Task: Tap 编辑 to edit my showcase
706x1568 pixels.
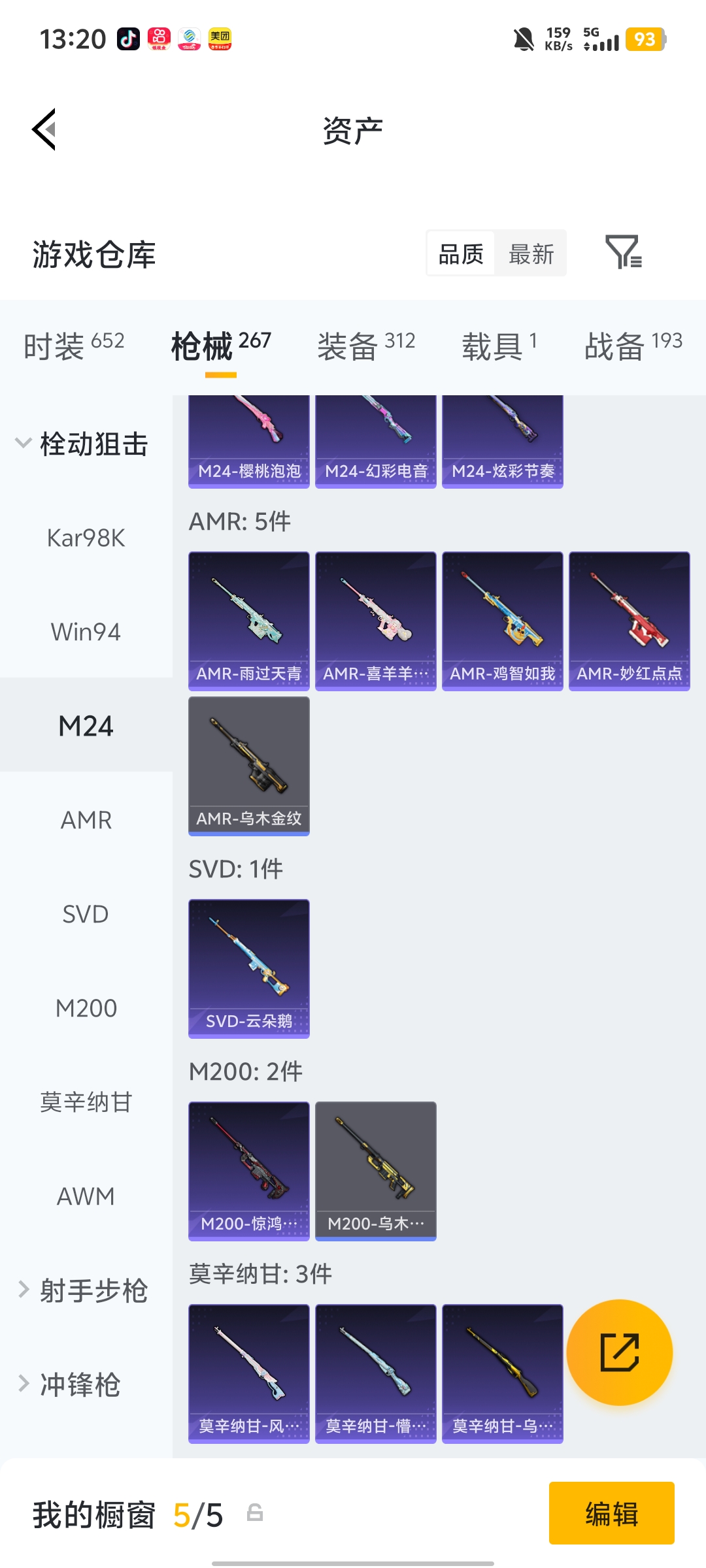Action: (x=611, y=1513)
